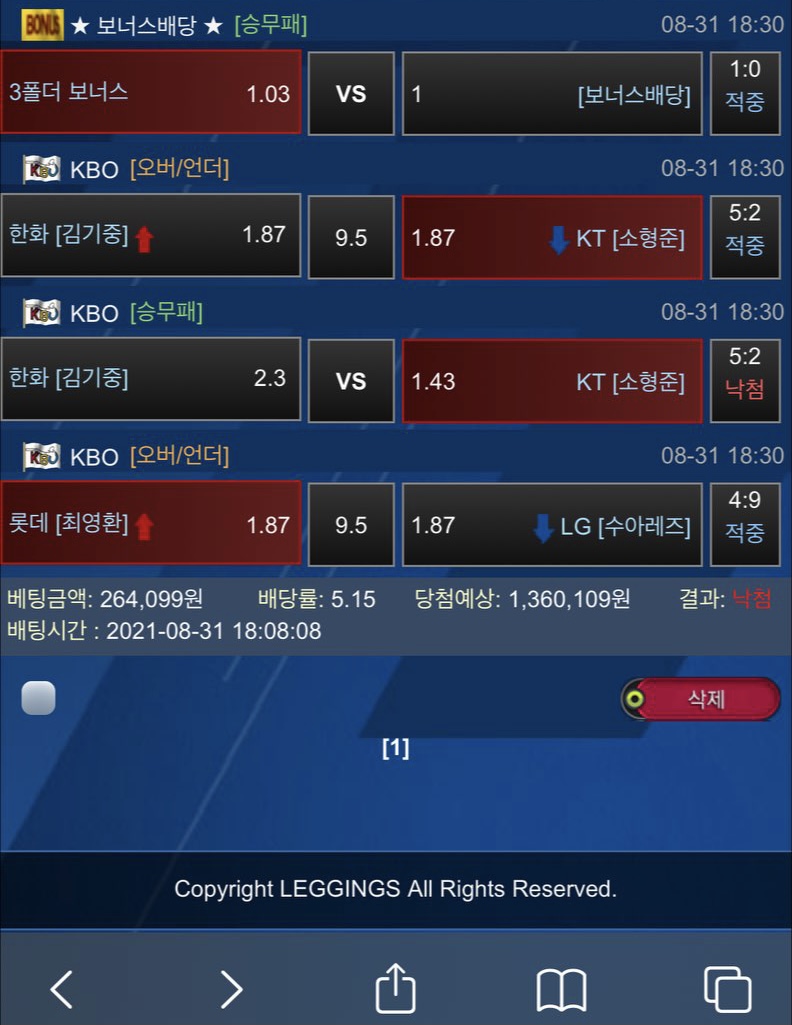Go back in the browser
This screenshot has width=792, height=1025.
click(62, 989)
